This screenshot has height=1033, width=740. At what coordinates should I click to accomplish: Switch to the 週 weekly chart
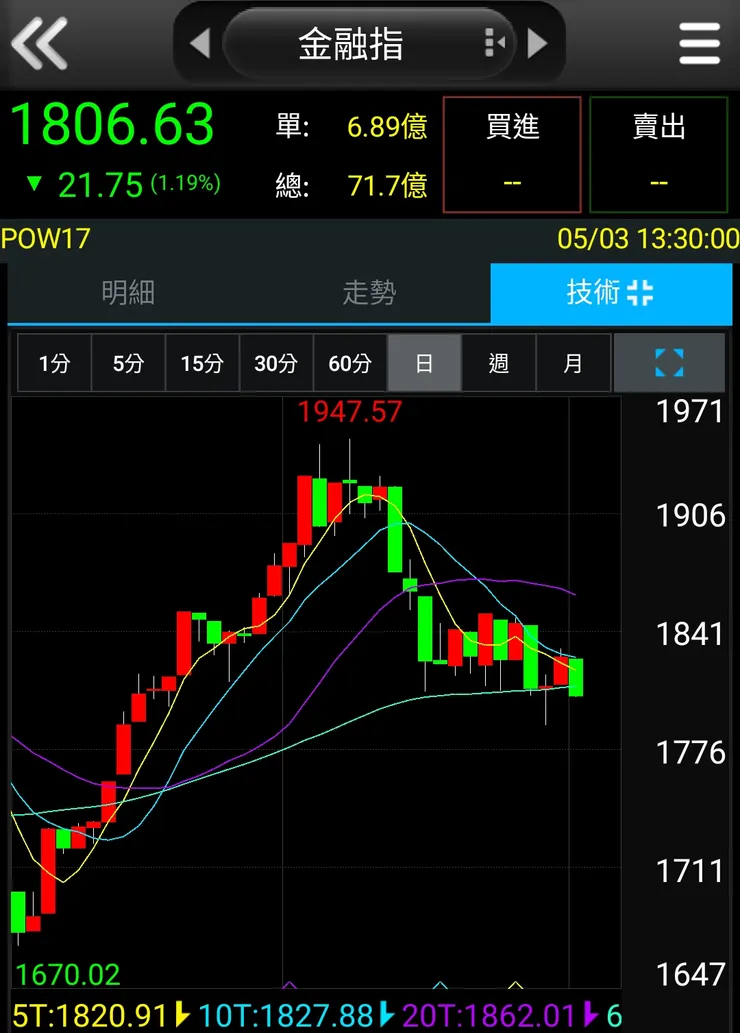[x=498, y=363]
